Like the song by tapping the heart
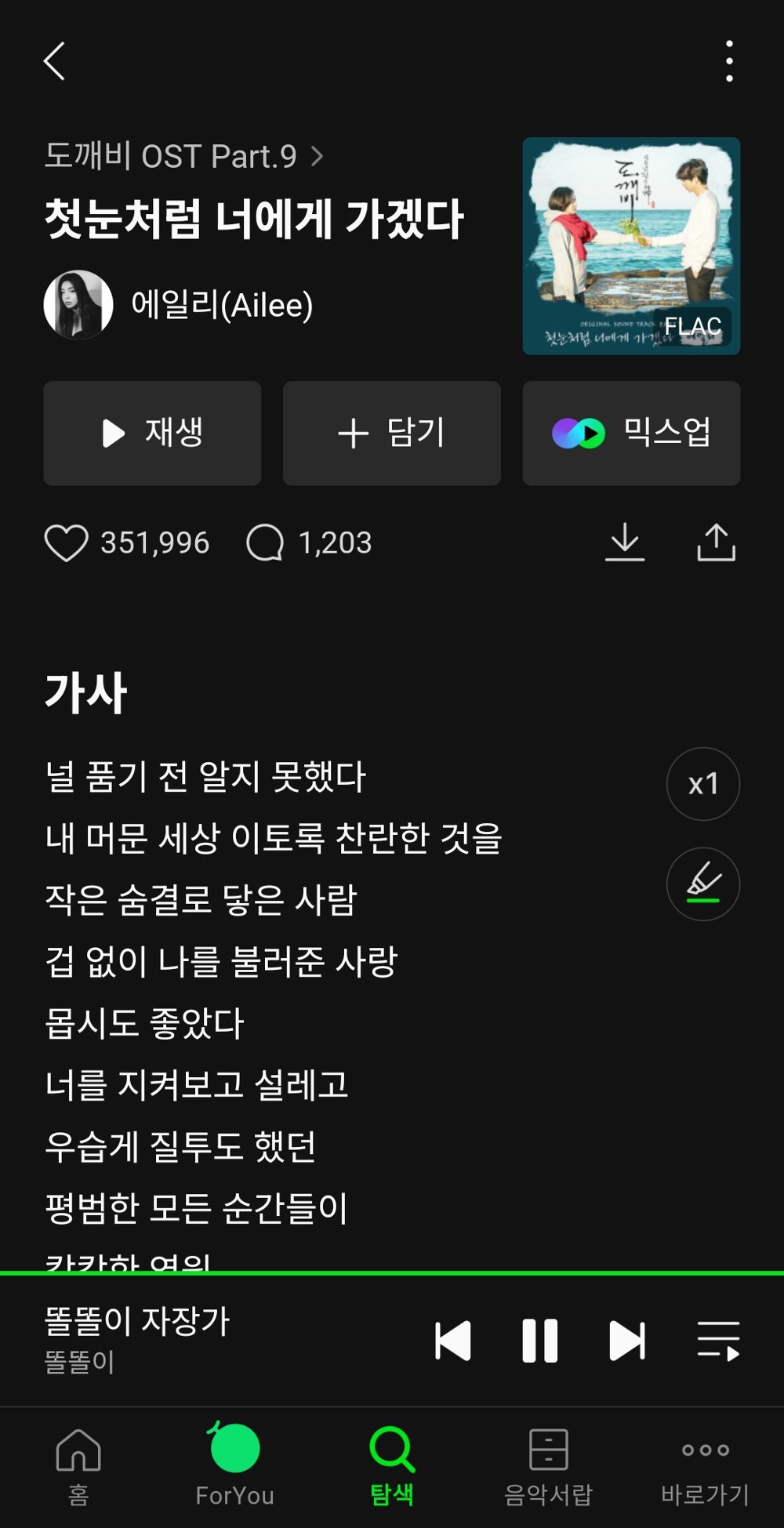 pos(71,543)
